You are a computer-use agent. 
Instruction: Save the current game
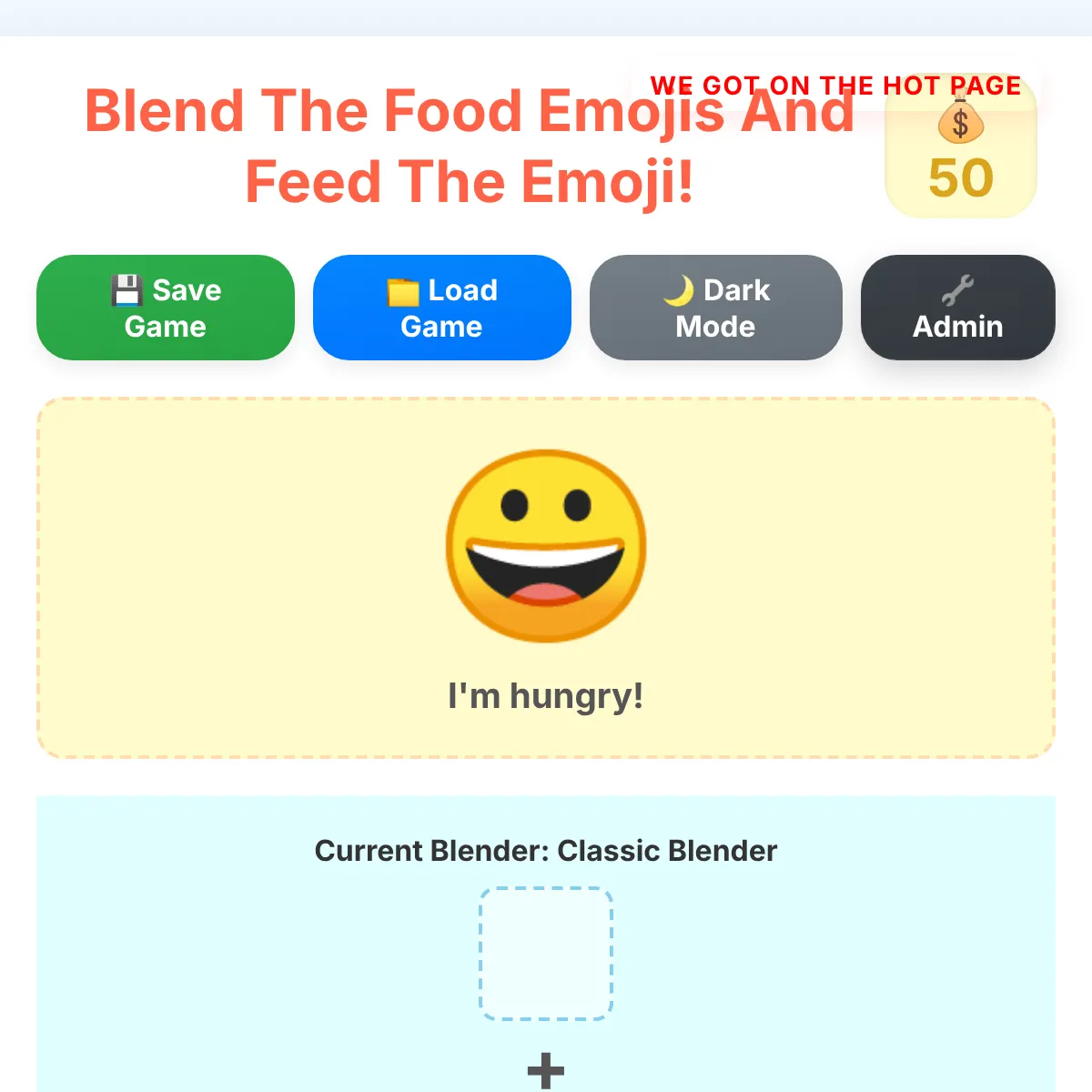coord(166,308)
